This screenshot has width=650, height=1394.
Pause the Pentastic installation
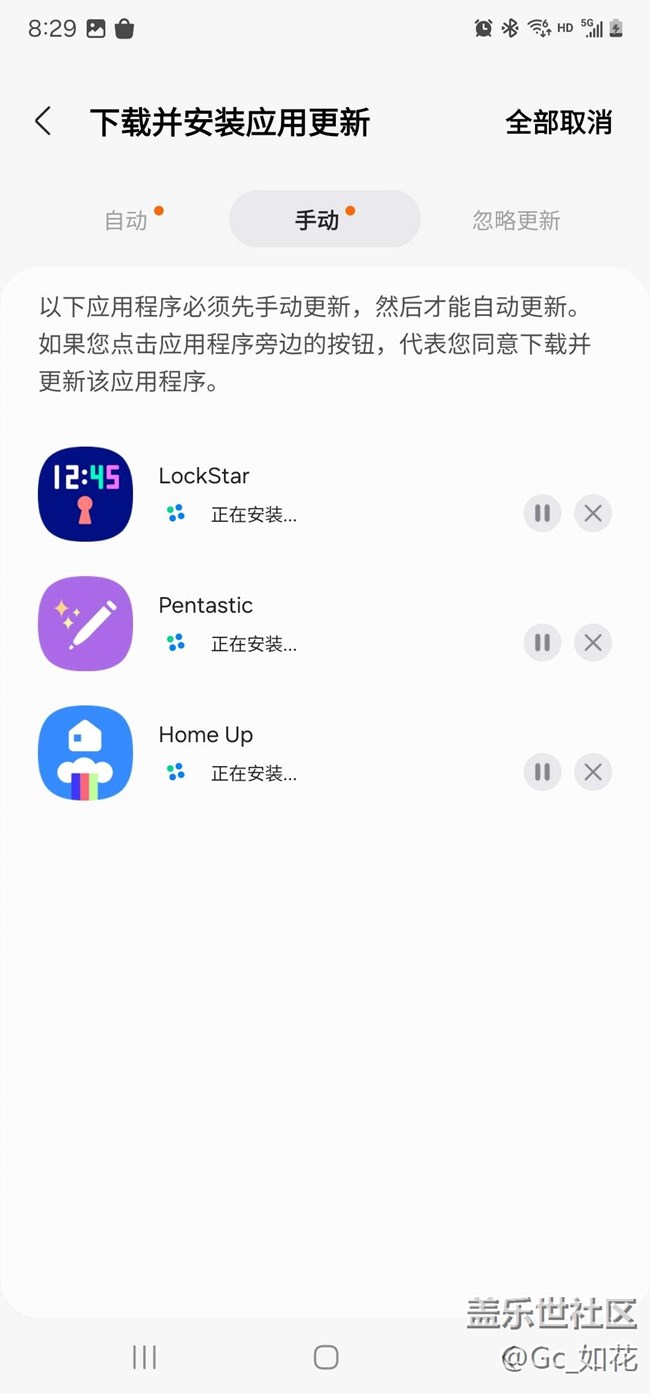542,642
